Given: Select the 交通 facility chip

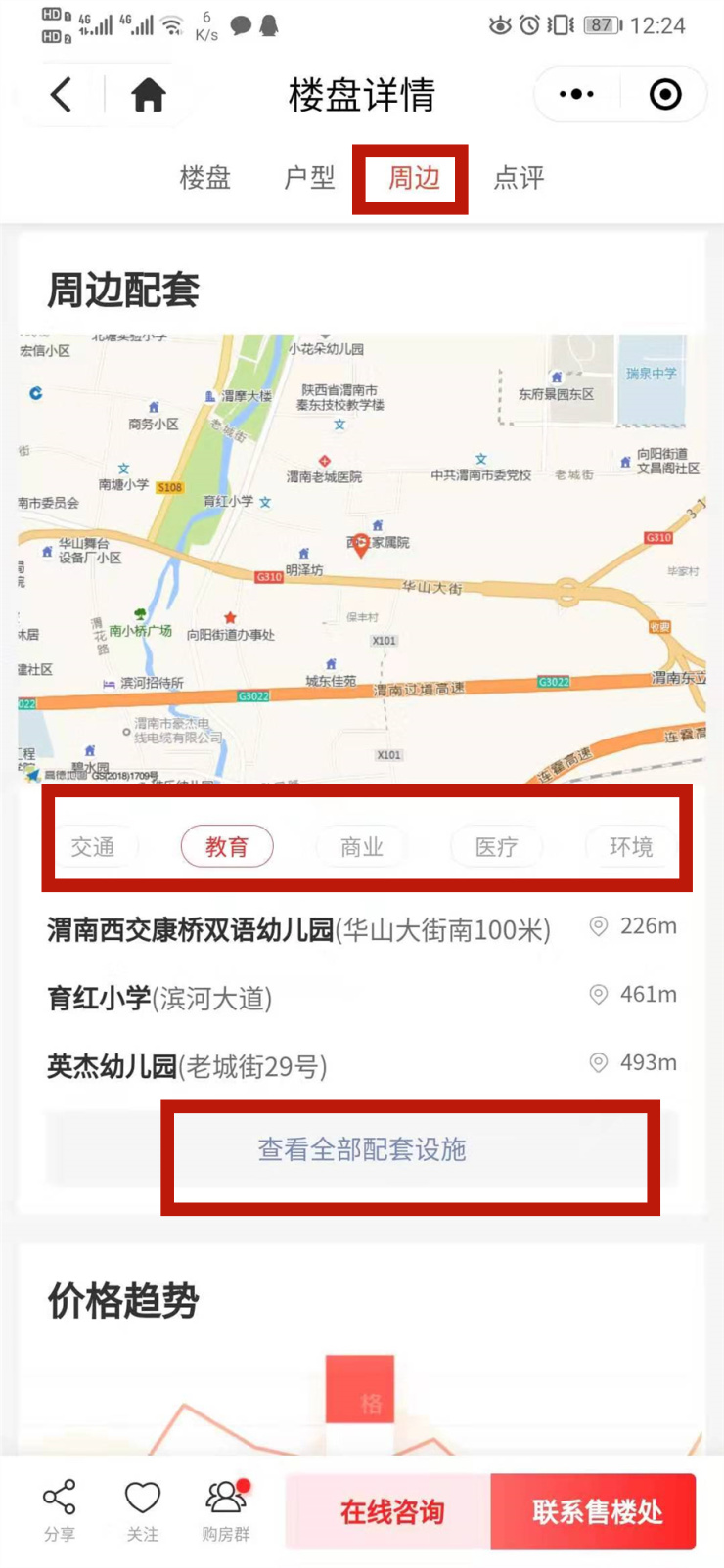Looking at the screenshot, I should click(94, 847).
